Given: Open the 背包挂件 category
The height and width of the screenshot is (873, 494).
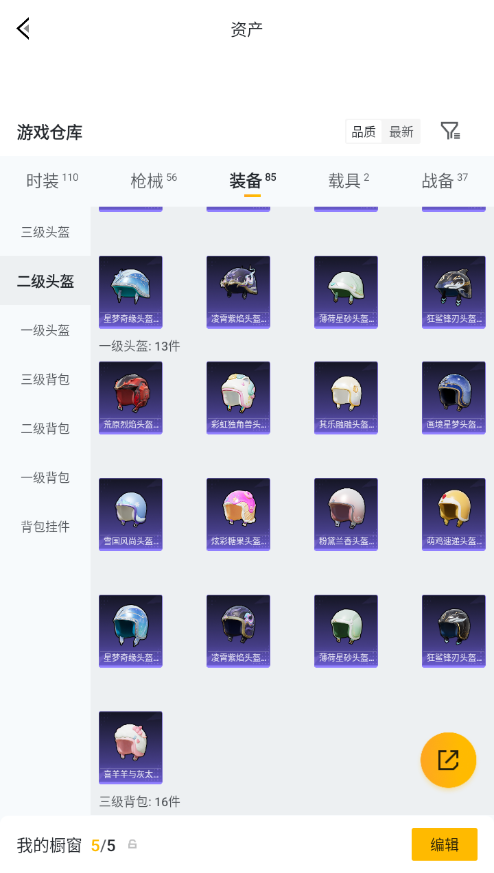Looking at the screenshot, I should [x=45, y=526].
